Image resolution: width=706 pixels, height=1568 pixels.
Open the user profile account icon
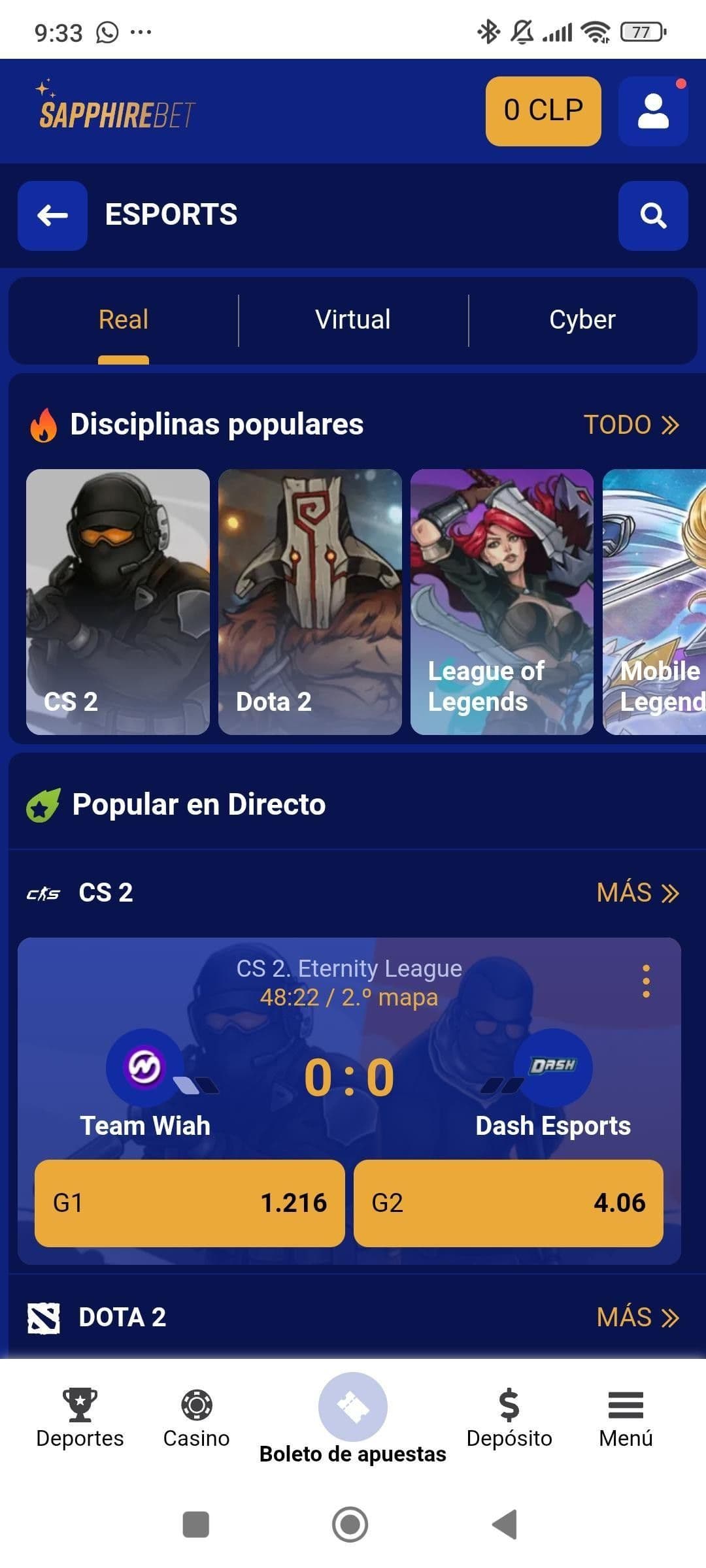tap(653, 110)
